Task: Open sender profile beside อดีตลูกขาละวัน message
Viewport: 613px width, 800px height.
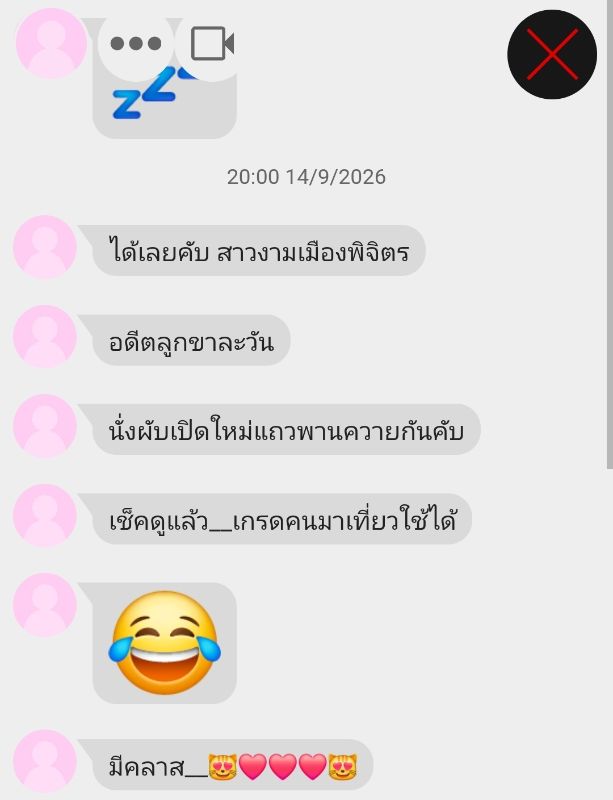Action: coord(45,337)
